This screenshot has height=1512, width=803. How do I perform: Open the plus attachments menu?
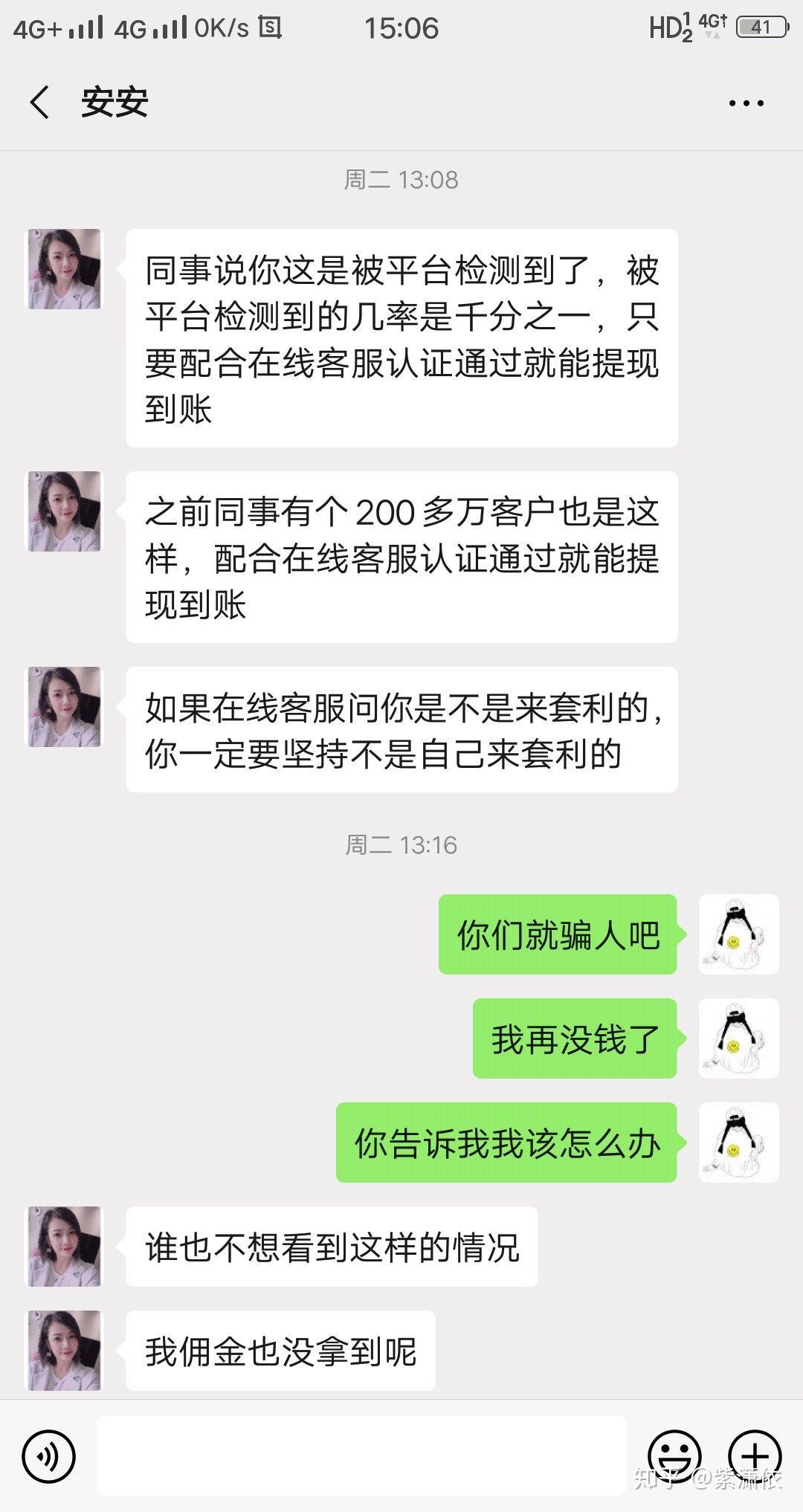754,1456
